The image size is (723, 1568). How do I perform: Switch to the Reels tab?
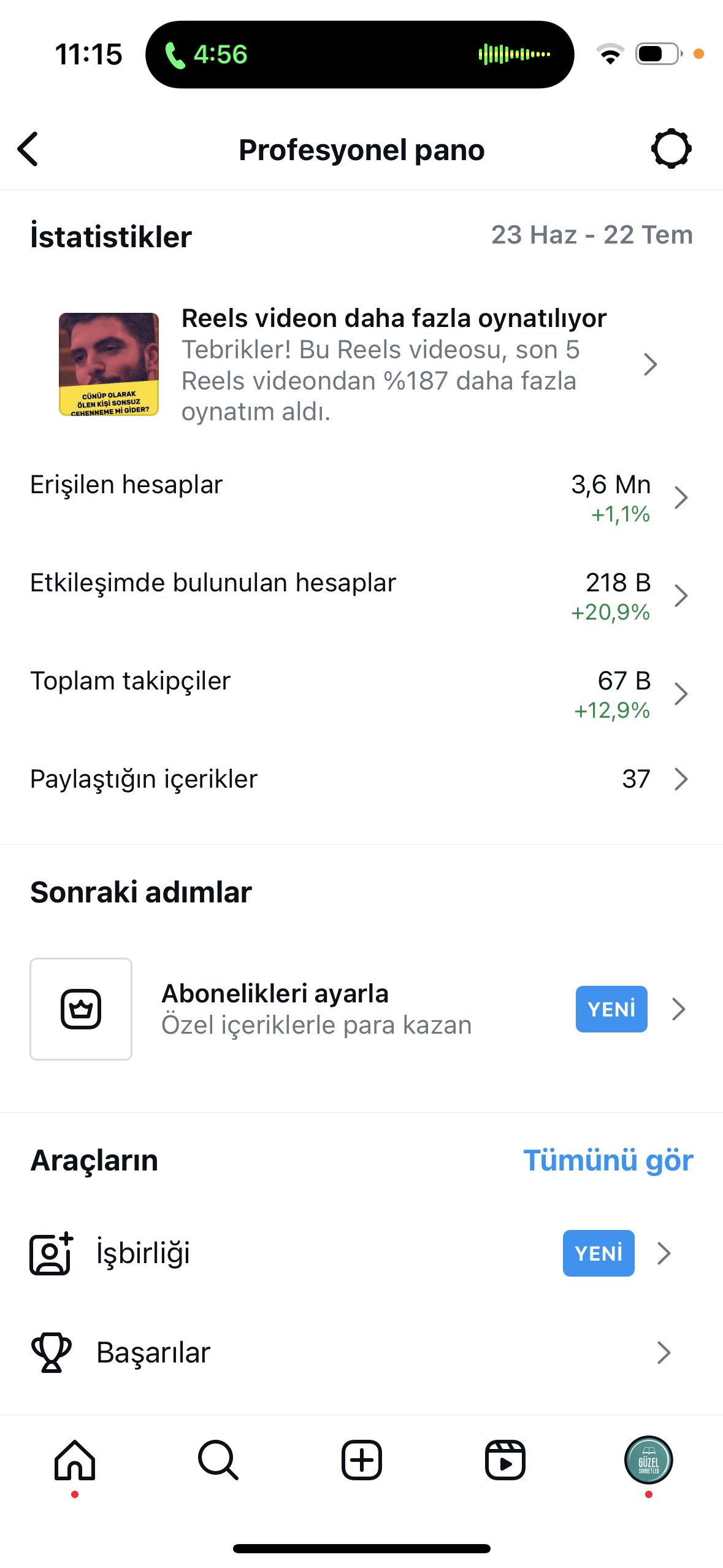[505, 1460]
